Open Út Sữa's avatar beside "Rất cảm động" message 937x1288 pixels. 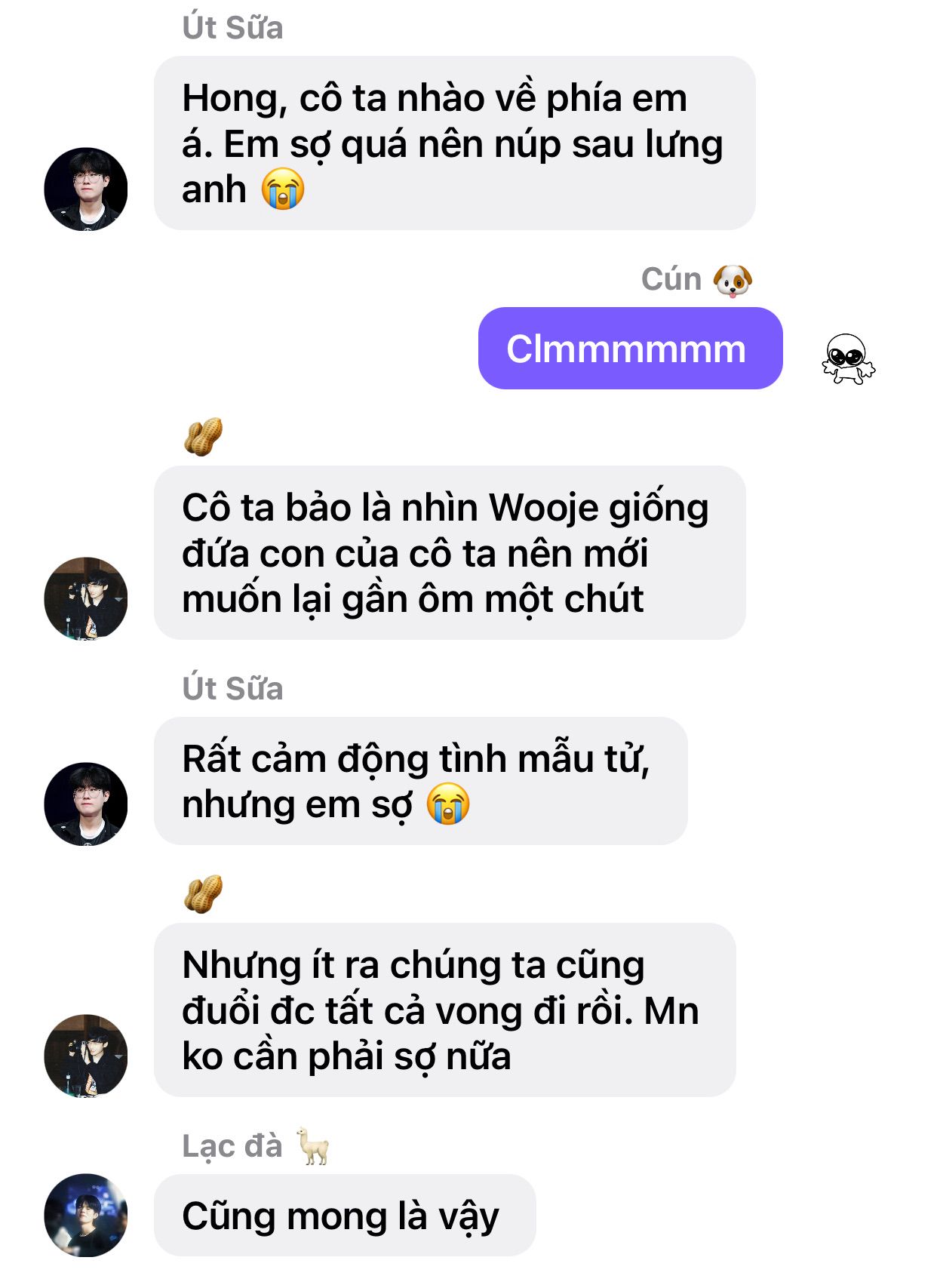(x=86, y=804)
